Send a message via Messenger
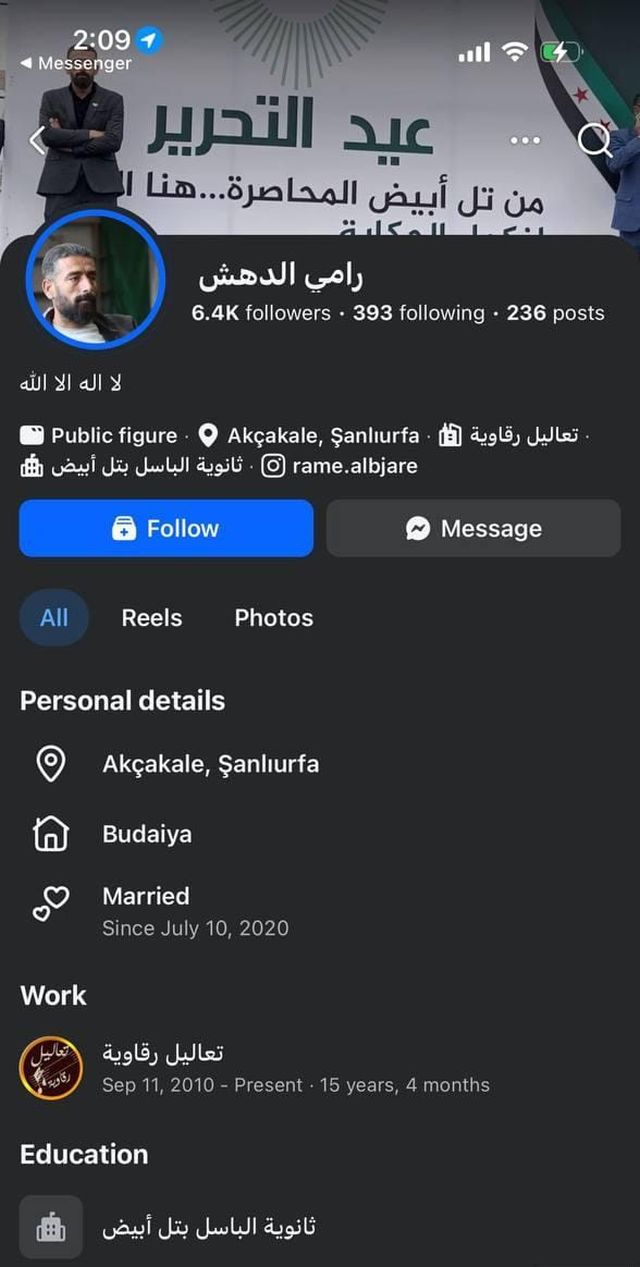 pyautogui.click(x=473, y=528)
